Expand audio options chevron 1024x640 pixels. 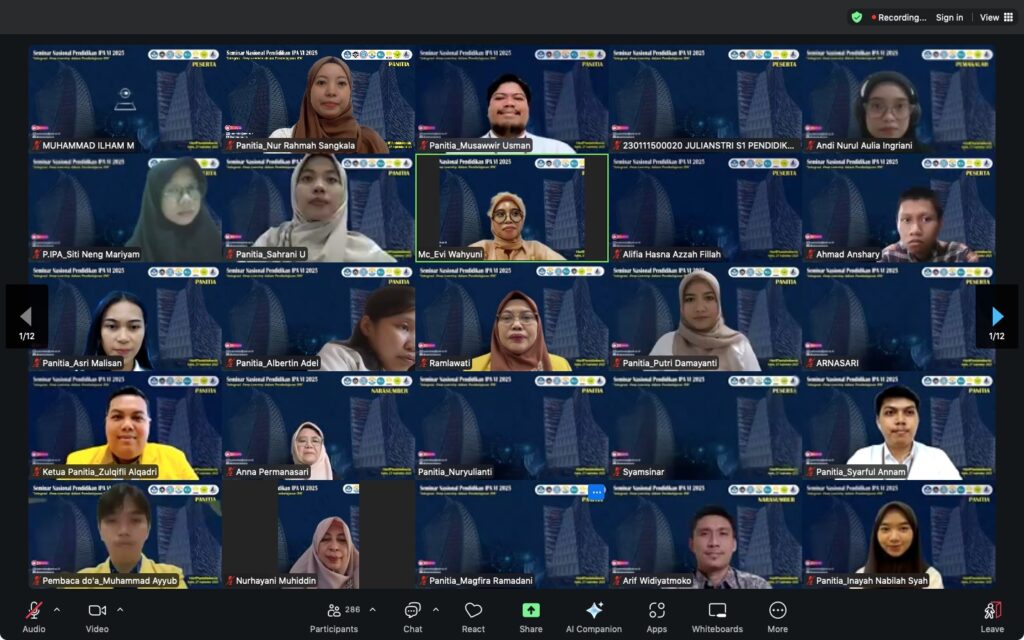[x=57, y=609]
